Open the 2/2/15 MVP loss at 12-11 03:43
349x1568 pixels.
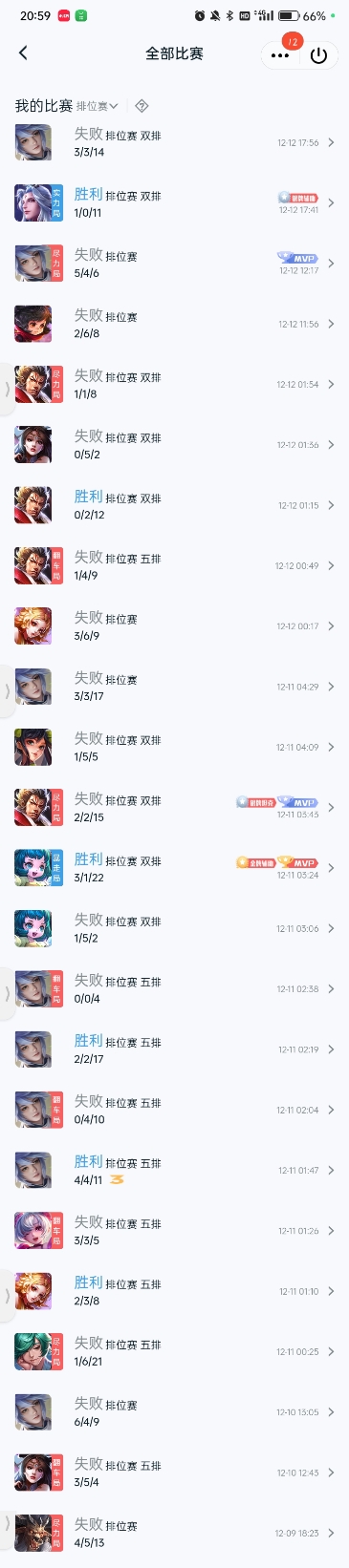174,808
